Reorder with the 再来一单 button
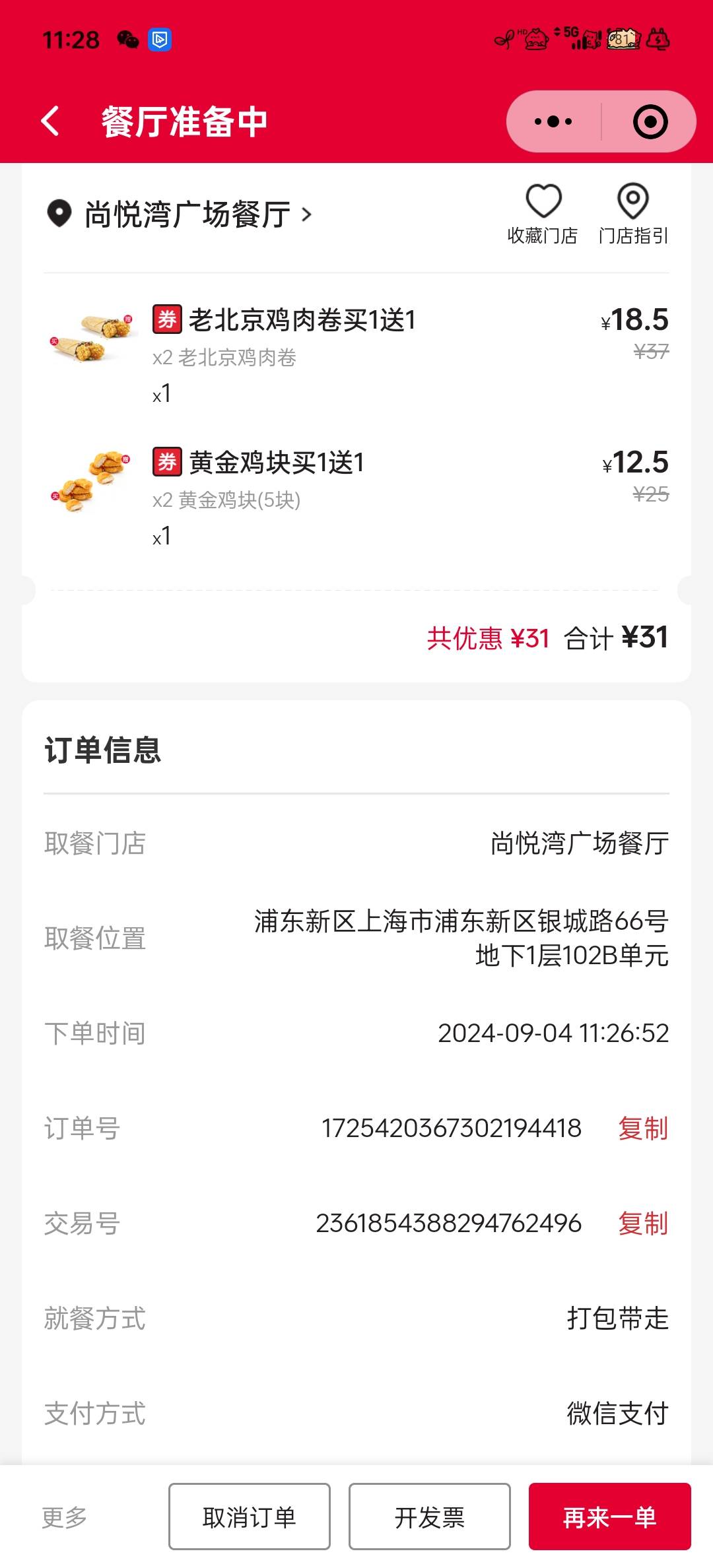This screenshot has height=1568, width=713. pyautogui.click(x=610, y=1517)
